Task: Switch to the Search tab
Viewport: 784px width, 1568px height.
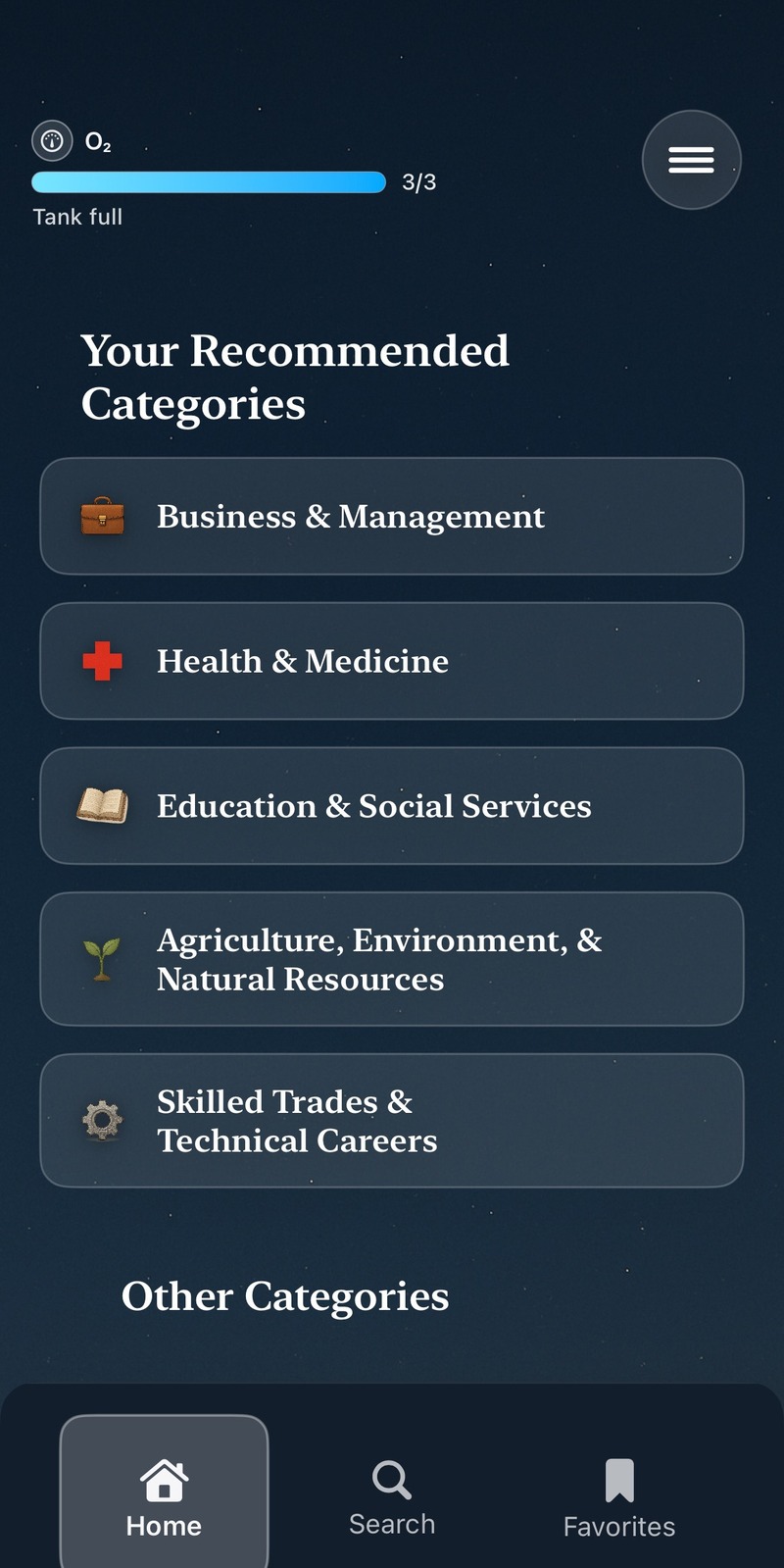Action: pos(392,1497)
